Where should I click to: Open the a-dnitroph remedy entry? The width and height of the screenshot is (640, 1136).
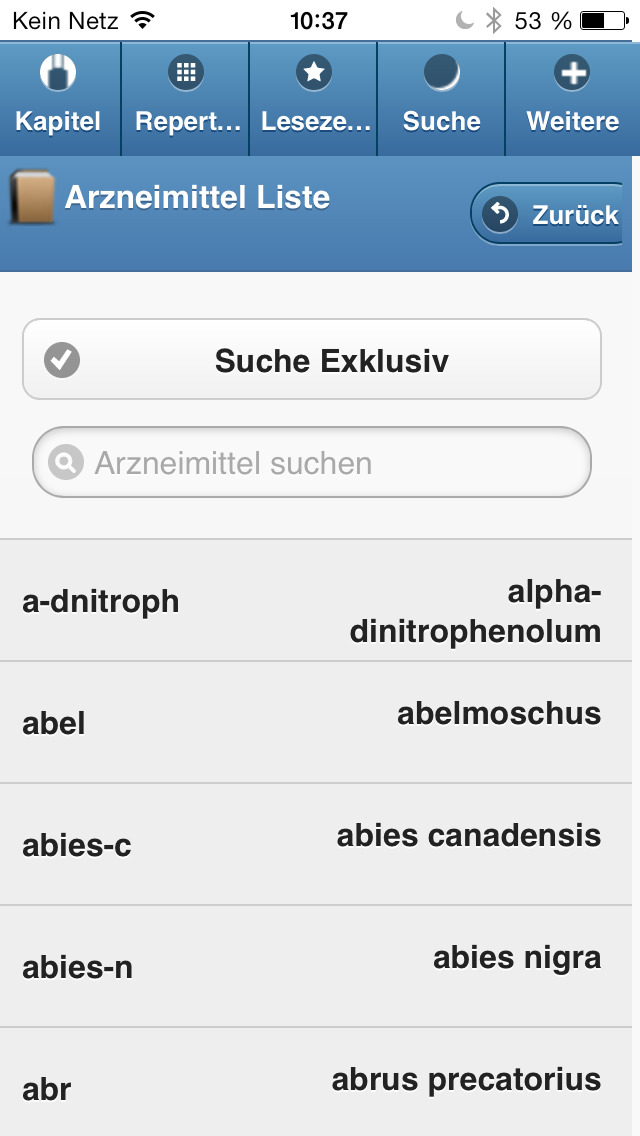(x=316, y=600)
